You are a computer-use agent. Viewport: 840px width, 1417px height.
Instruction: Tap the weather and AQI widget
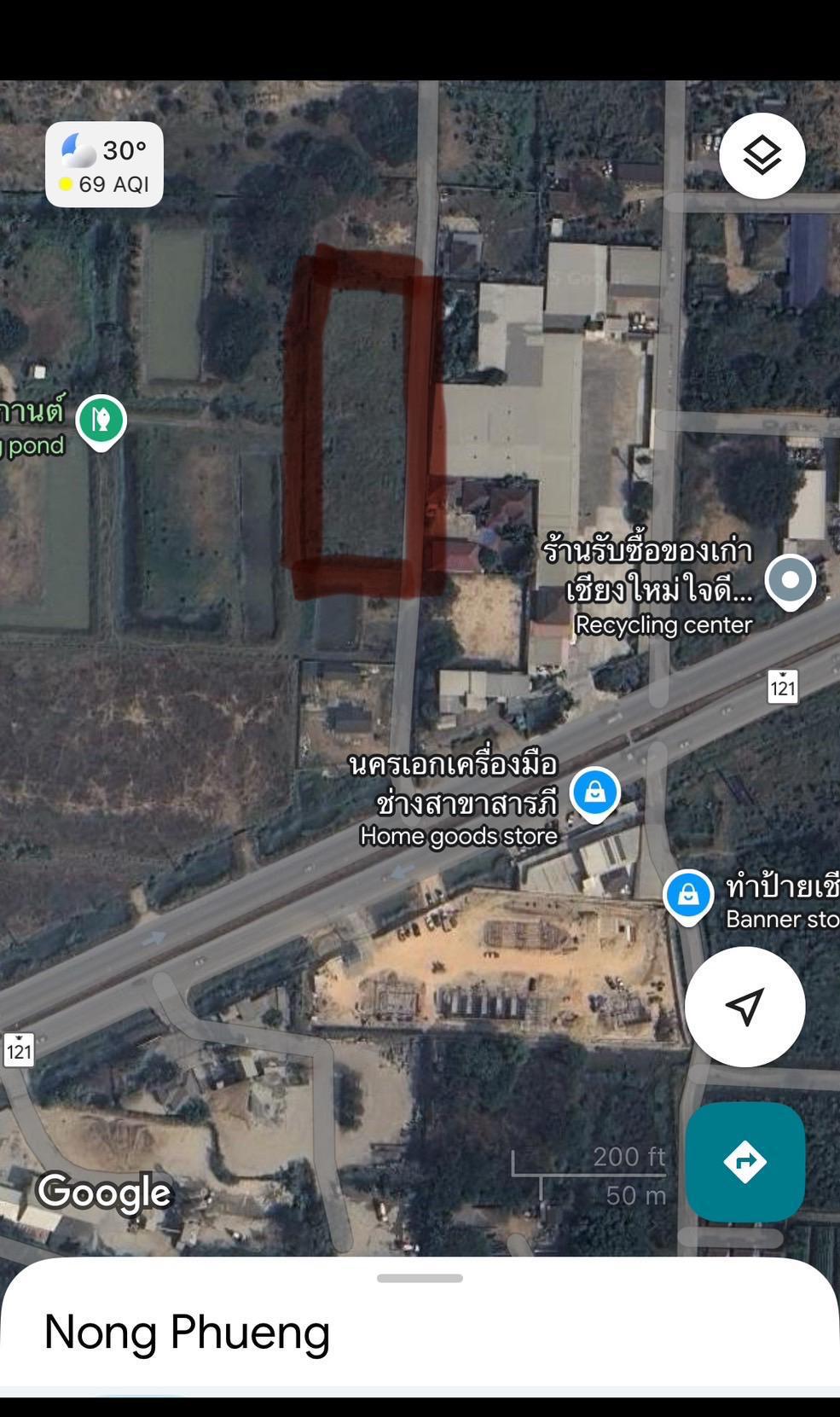coord(104,165)
